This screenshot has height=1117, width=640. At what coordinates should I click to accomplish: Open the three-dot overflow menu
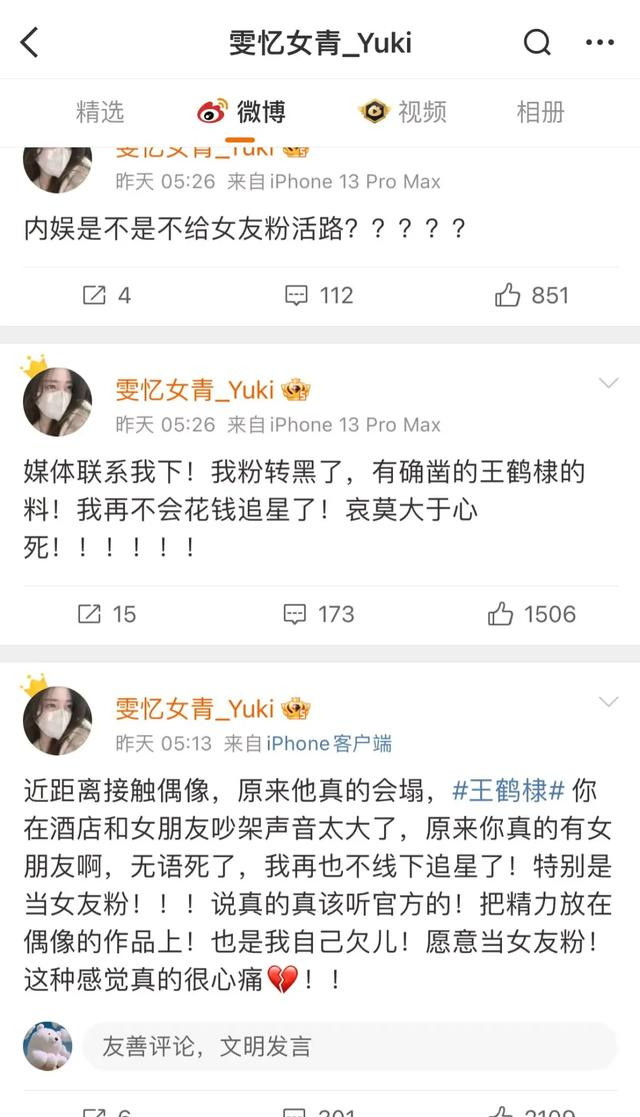click(600, 42)
